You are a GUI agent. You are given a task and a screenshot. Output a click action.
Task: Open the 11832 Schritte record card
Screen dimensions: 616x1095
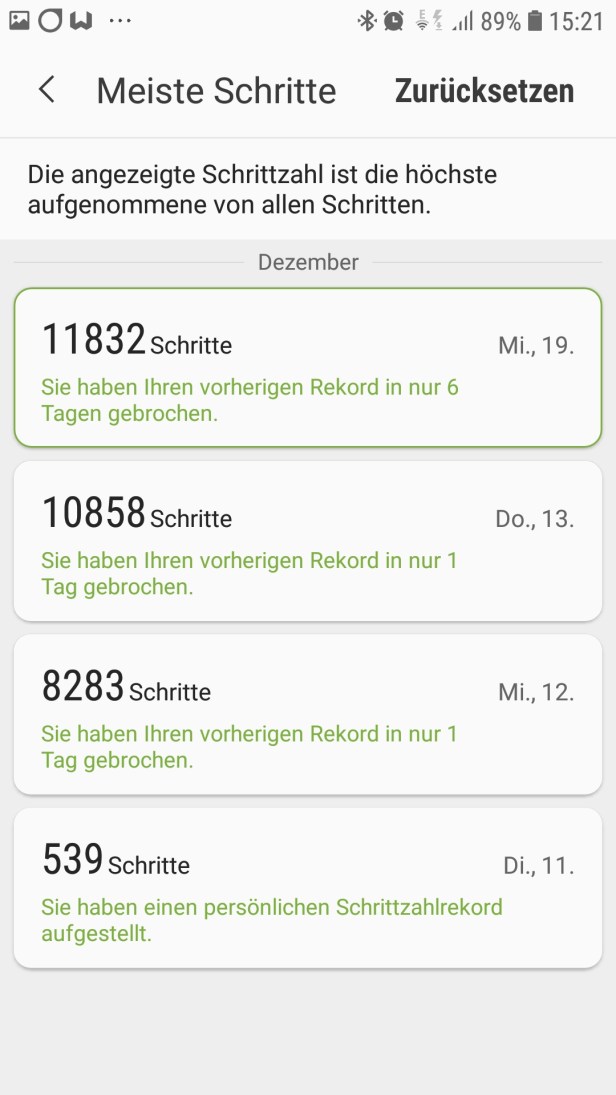307,367
